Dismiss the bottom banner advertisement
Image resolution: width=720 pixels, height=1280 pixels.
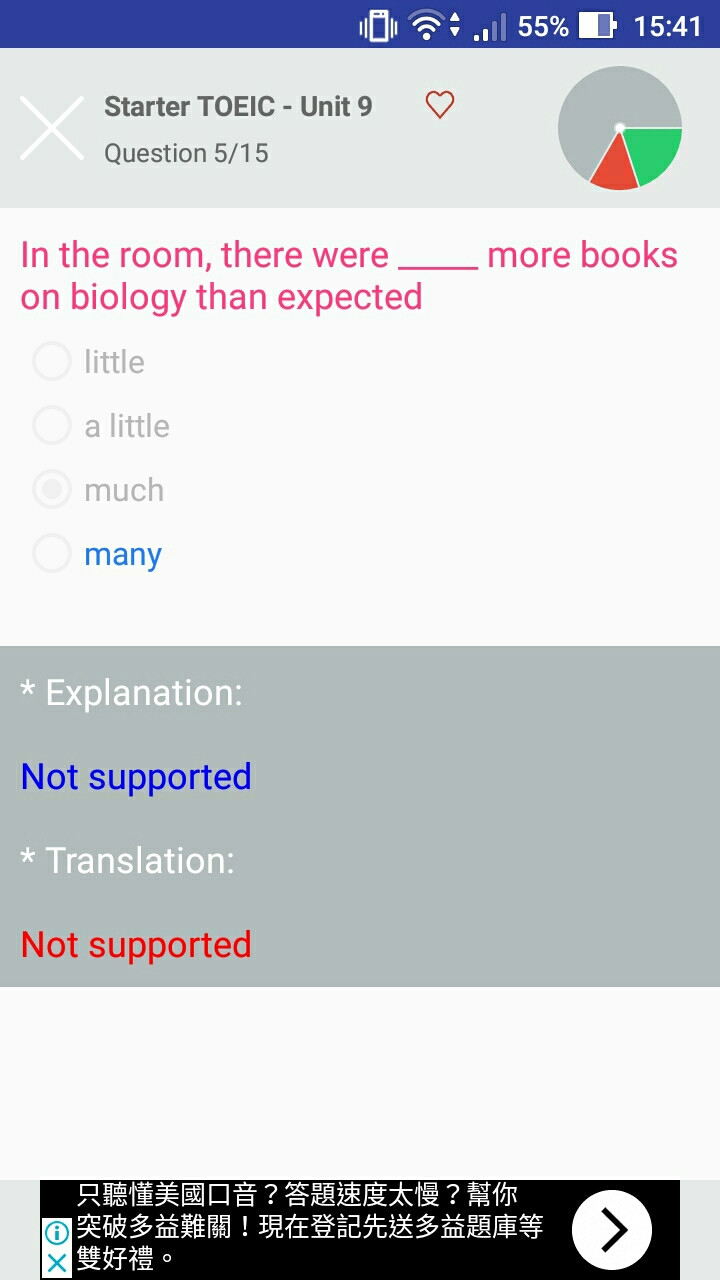click(58, 1263)
